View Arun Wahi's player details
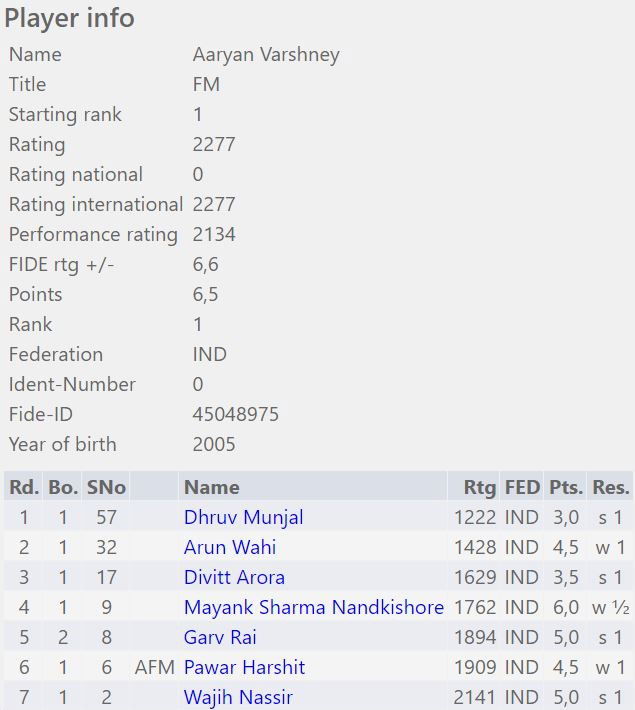The image size is (635, 710). [x=229, y=547]
